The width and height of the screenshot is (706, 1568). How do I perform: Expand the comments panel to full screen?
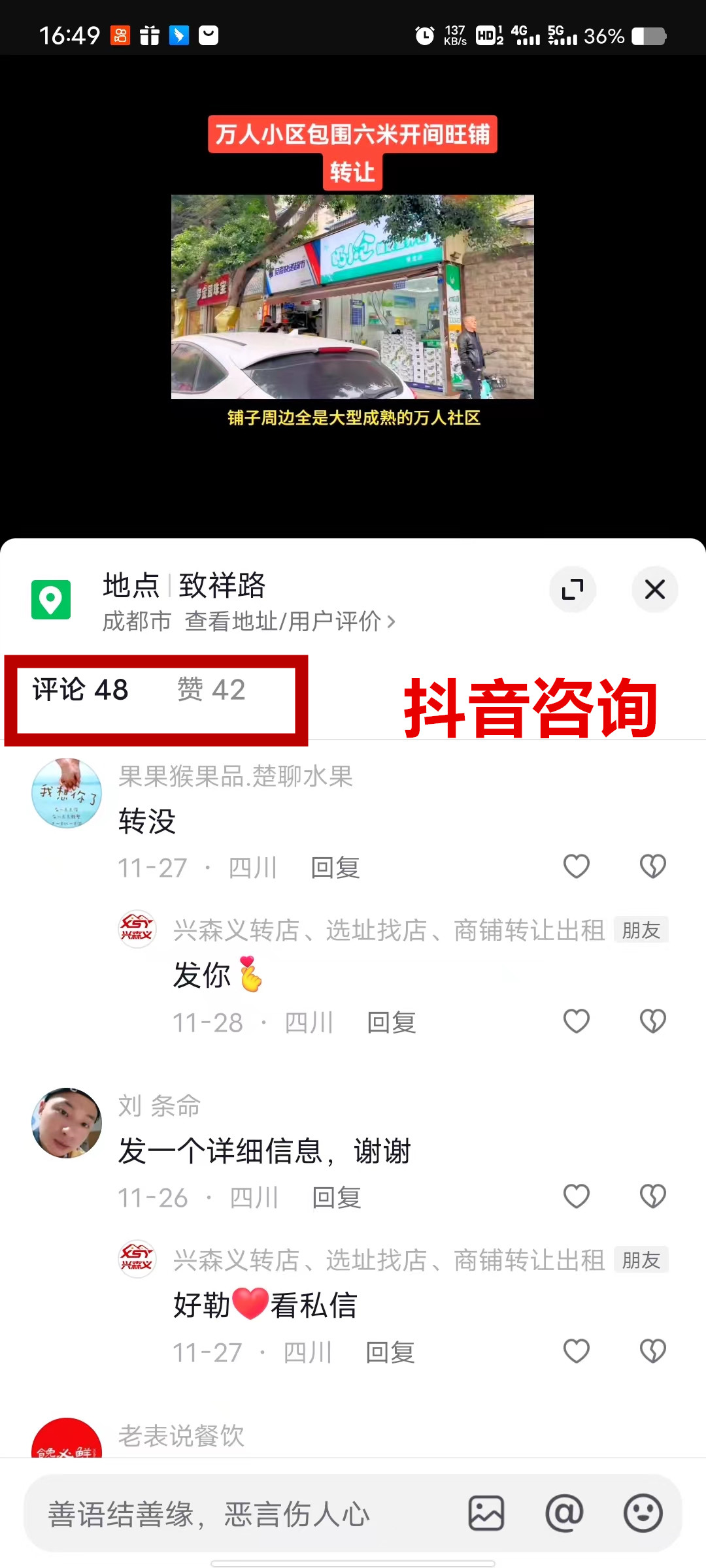click(573, 589)
